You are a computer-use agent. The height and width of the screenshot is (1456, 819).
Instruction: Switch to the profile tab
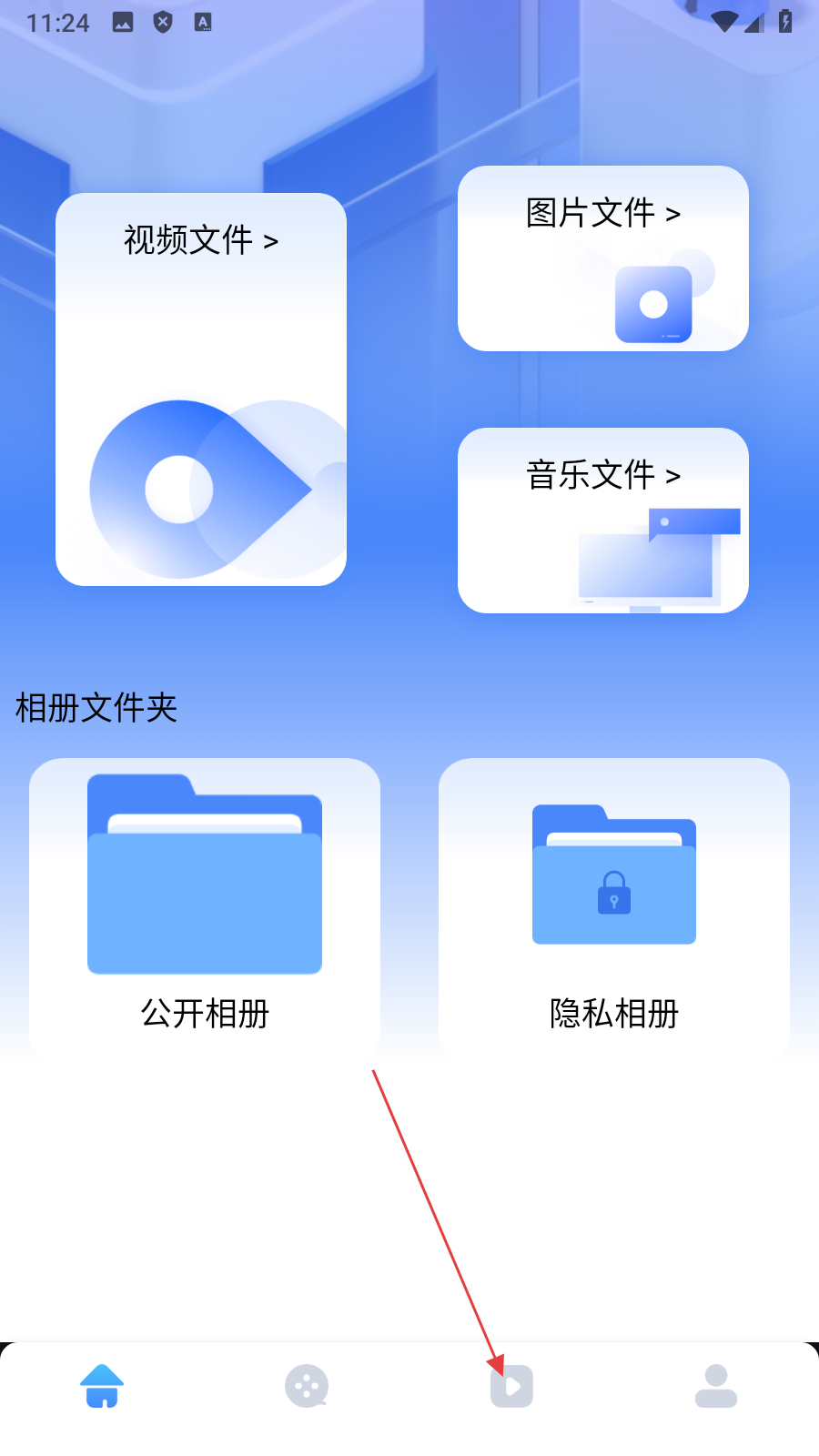(716, 1386)
